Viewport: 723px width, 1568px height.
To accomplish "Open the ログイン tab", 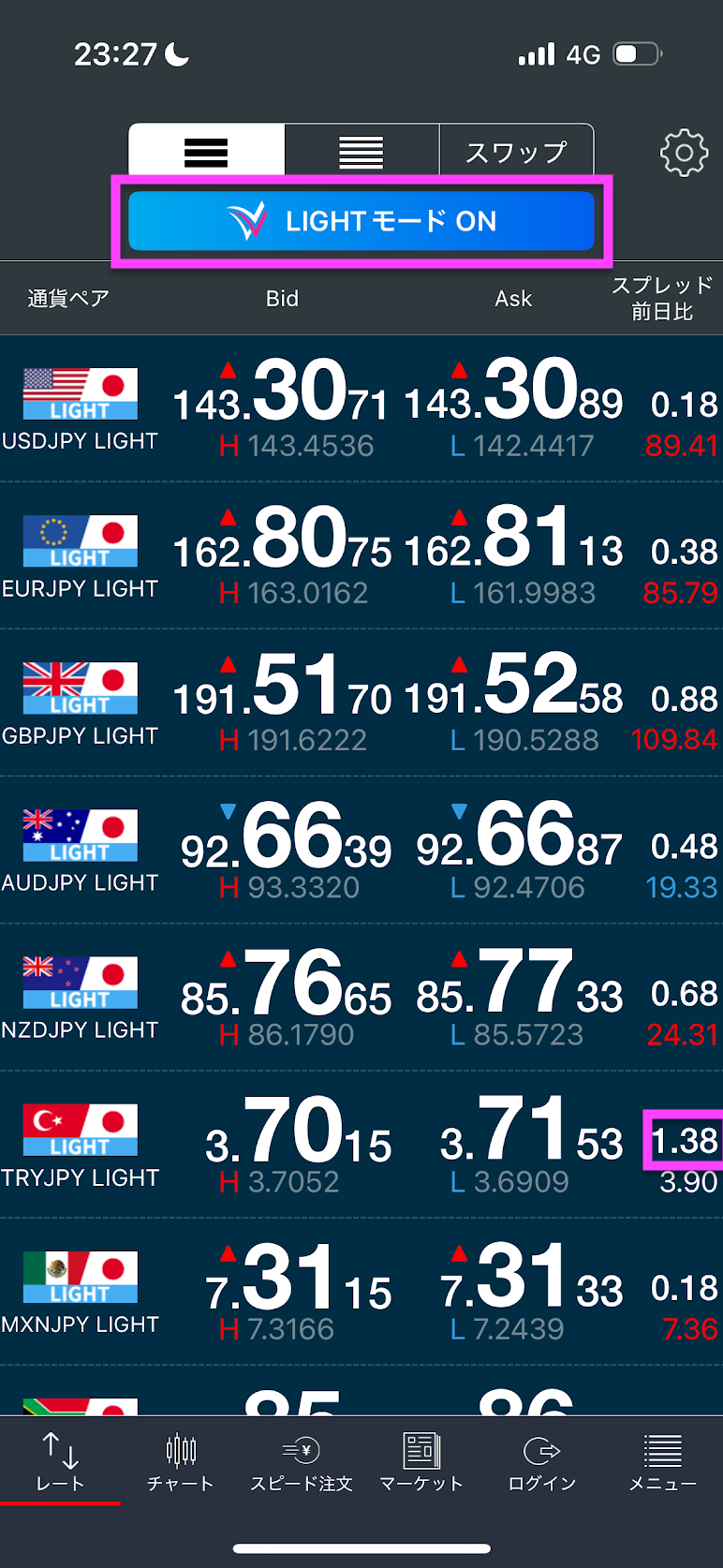I will 542,1462.
